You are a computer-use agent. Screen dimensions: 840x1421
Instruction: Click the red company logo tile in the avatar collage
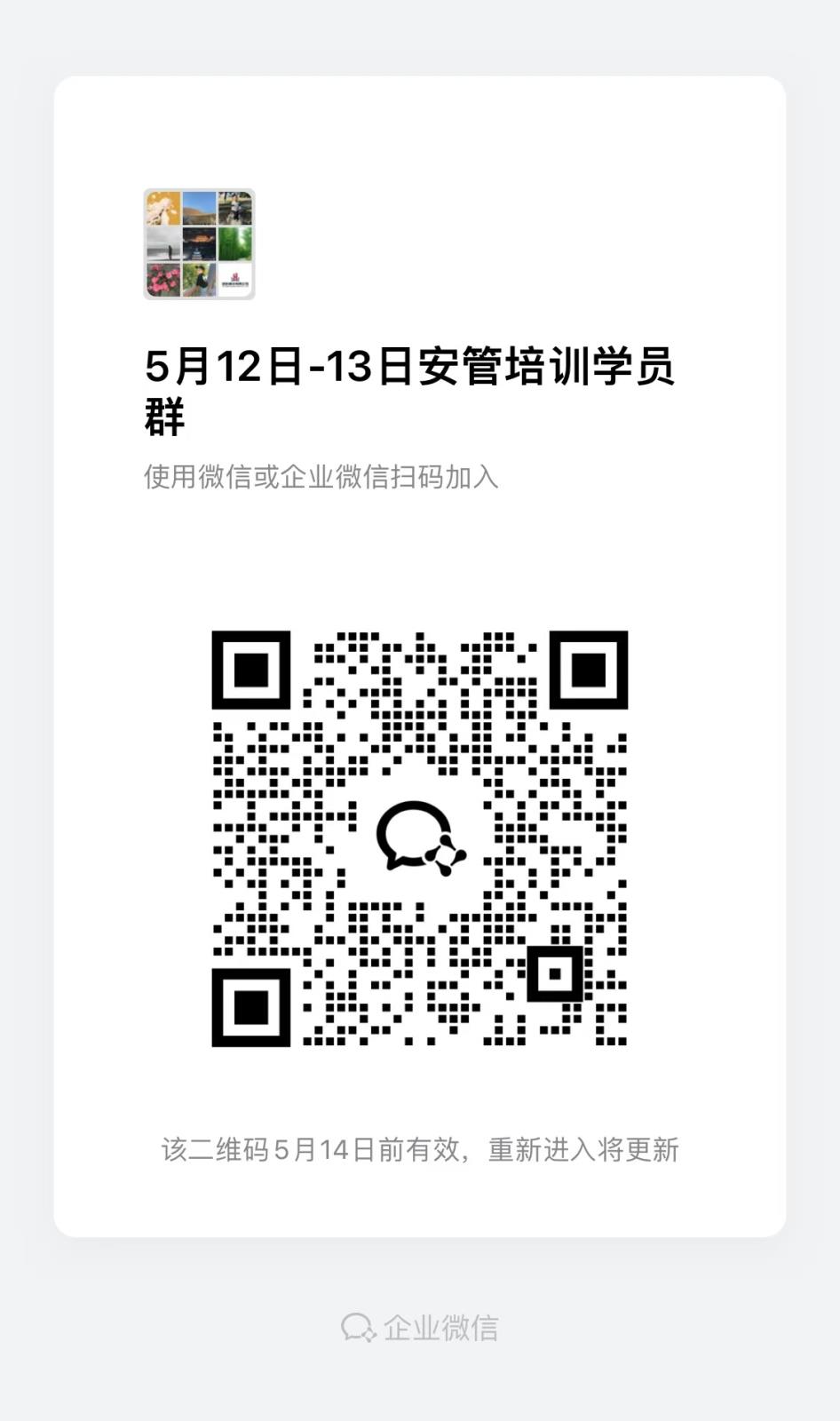pos(235,280)
